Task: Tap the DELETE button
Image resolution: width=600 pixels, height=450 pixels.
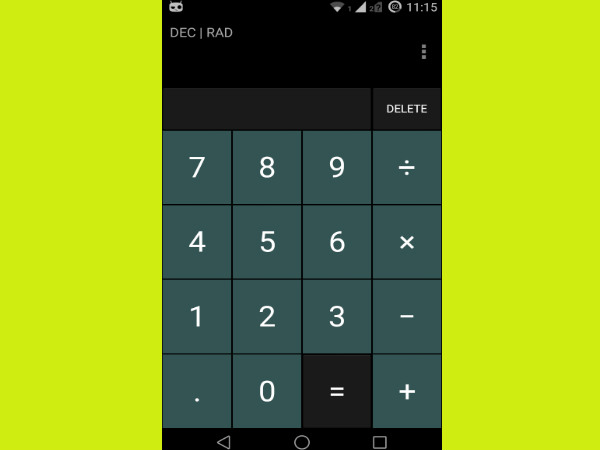Action: (x=406, y=109)
